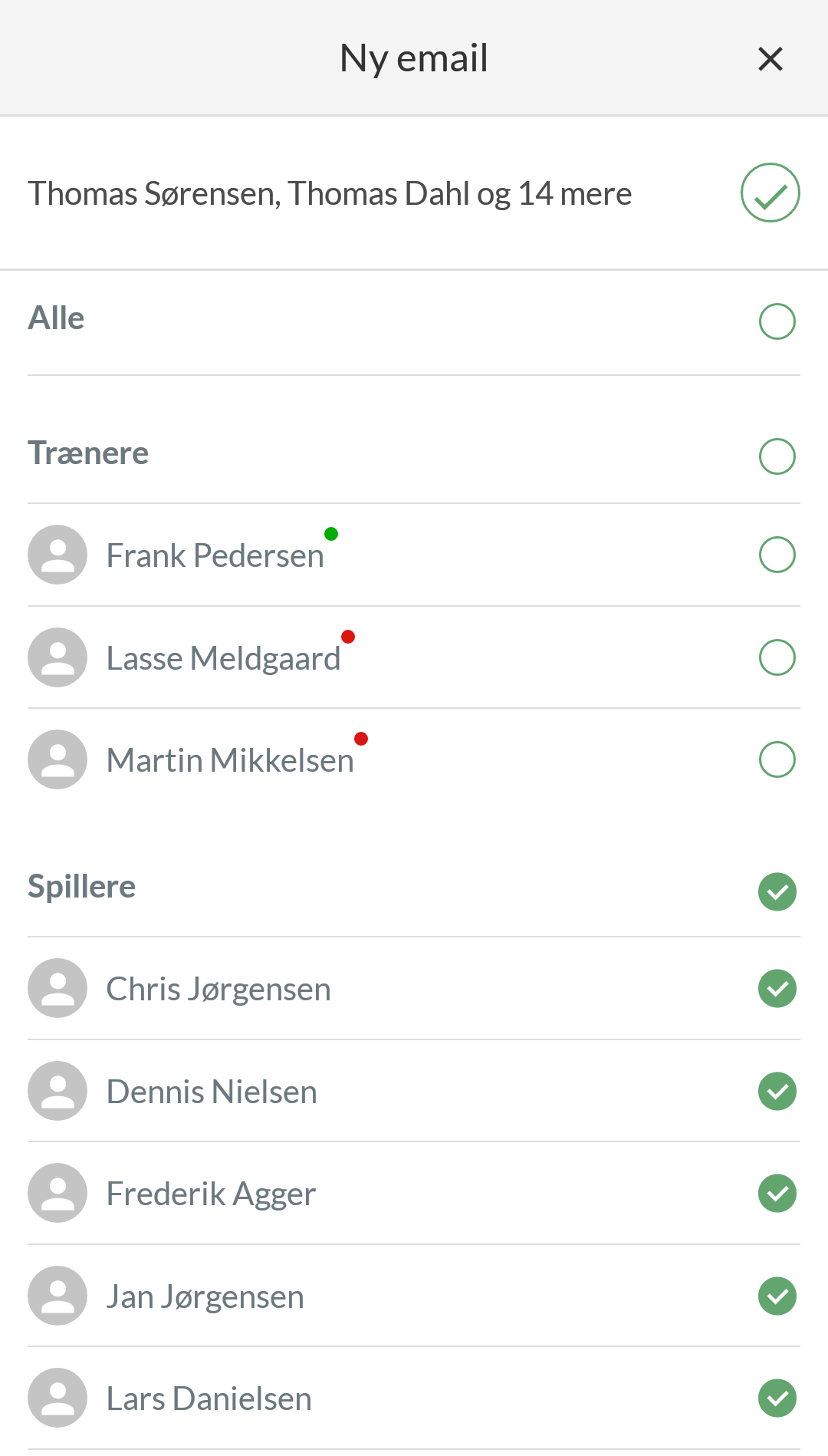Image resolution: width=828 pixels, height=1456 pixels.
Task: Uncheck Dennis Nielsen
Action: tap(777, 1091)
